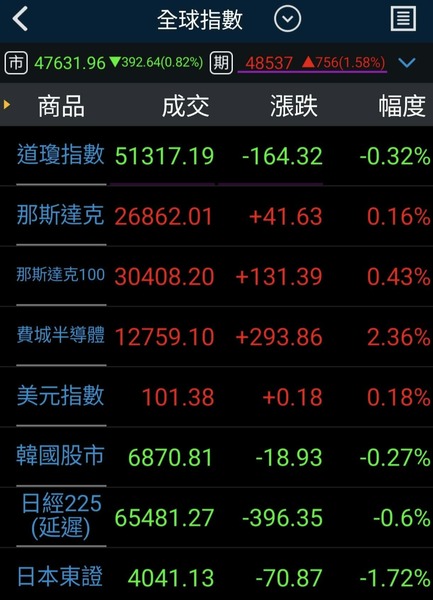This screenshot has width=433, height=600.
Task: Expand the market ticker bar chevron
Action: pos(407,62)
